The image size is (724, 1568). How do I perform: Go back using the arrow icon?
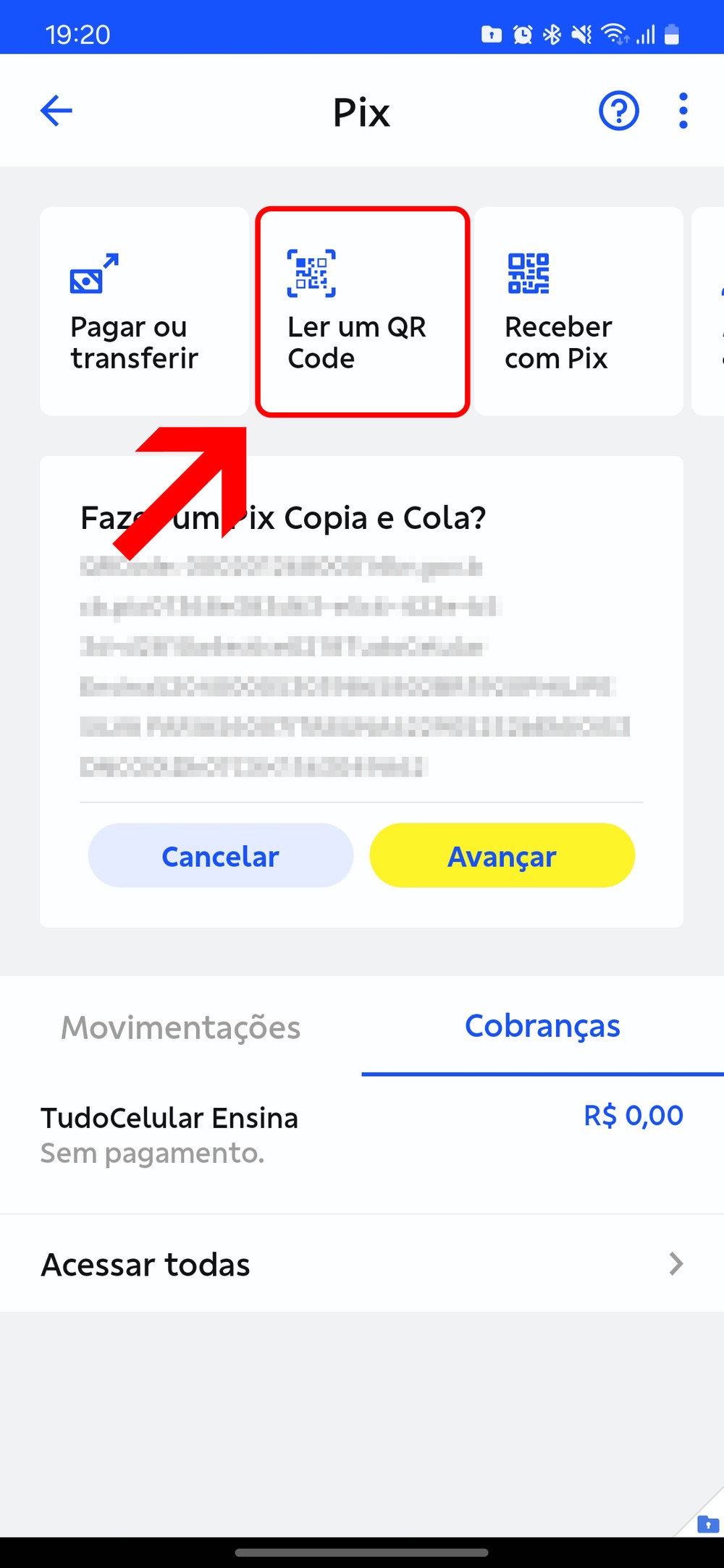pos(56,111)
